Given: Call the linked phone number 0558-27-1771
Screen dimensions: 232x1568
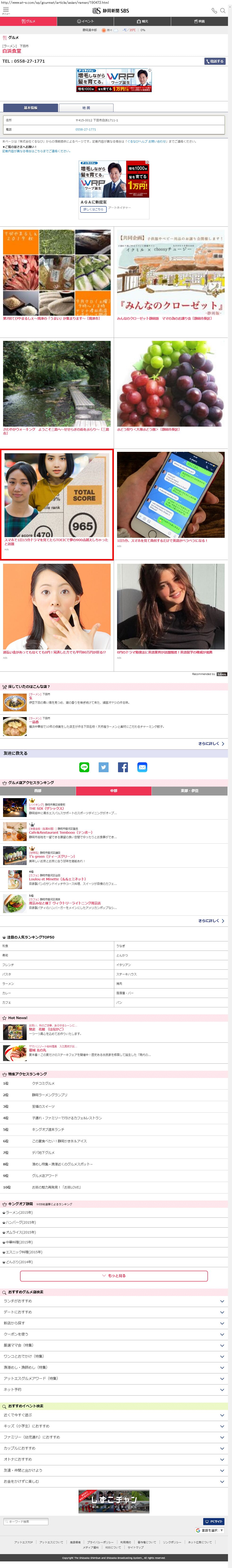Looking at the screenshot, I should (85, 129).
